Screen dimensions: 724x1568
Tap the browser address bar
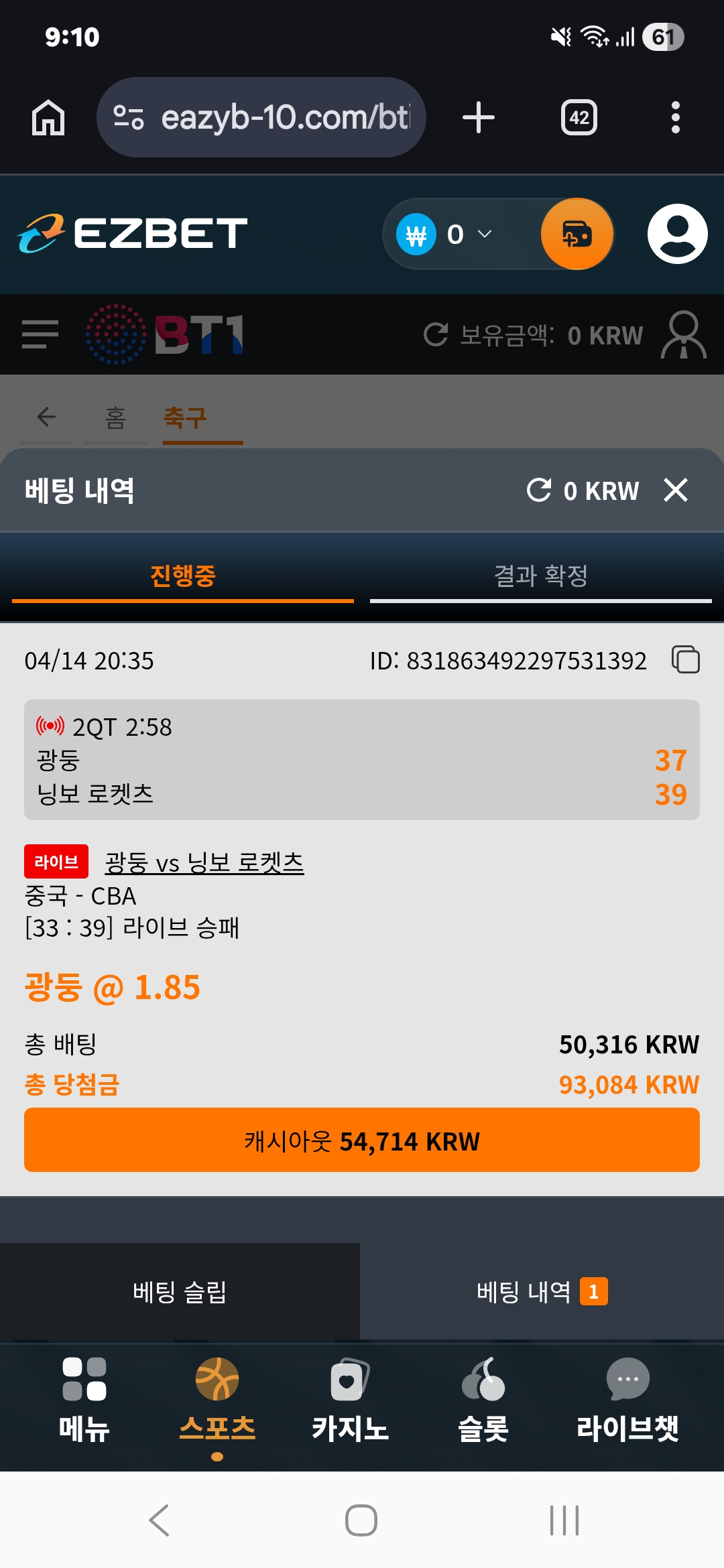(x=261, y=118)
